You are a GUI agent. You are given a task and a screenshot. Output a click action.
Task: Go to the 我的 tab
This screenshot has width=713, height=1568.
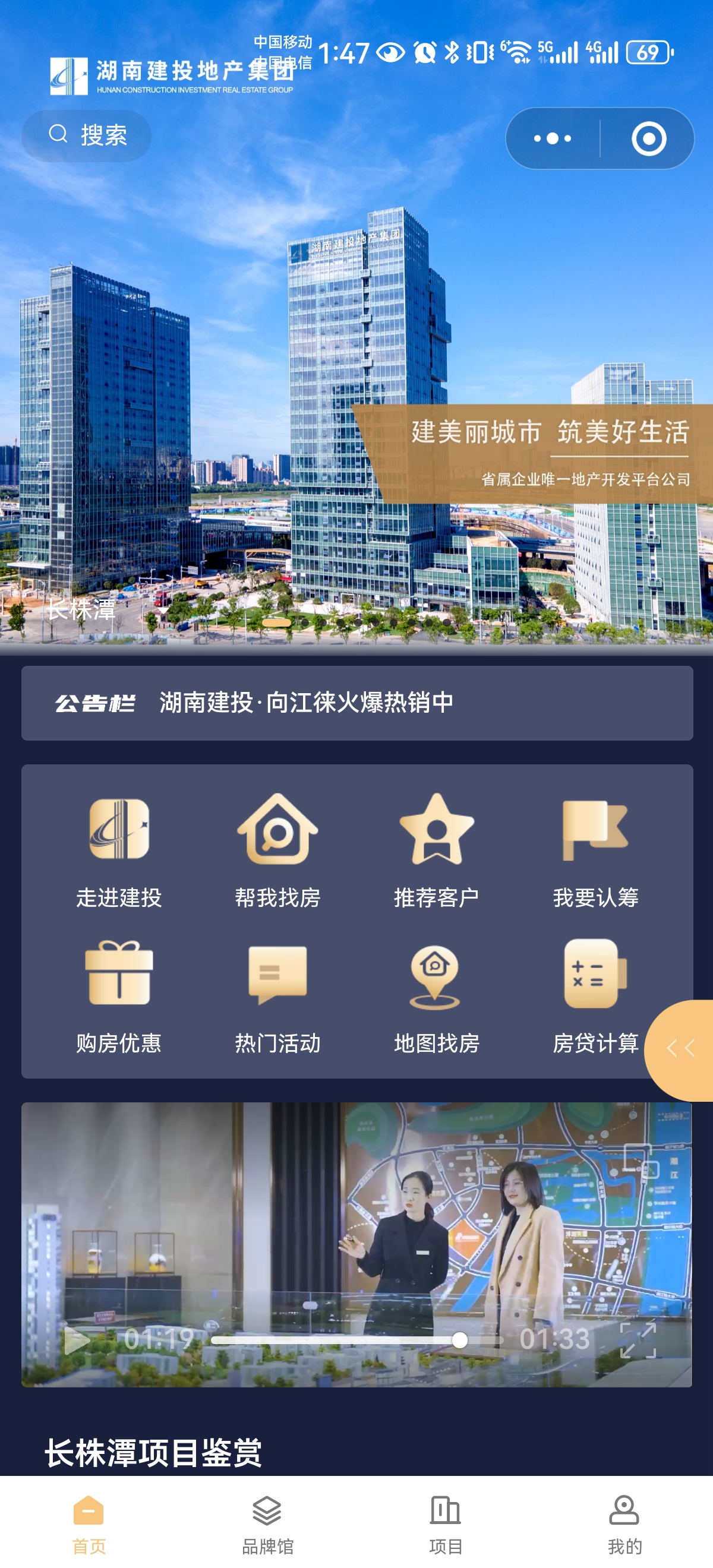624,1520
